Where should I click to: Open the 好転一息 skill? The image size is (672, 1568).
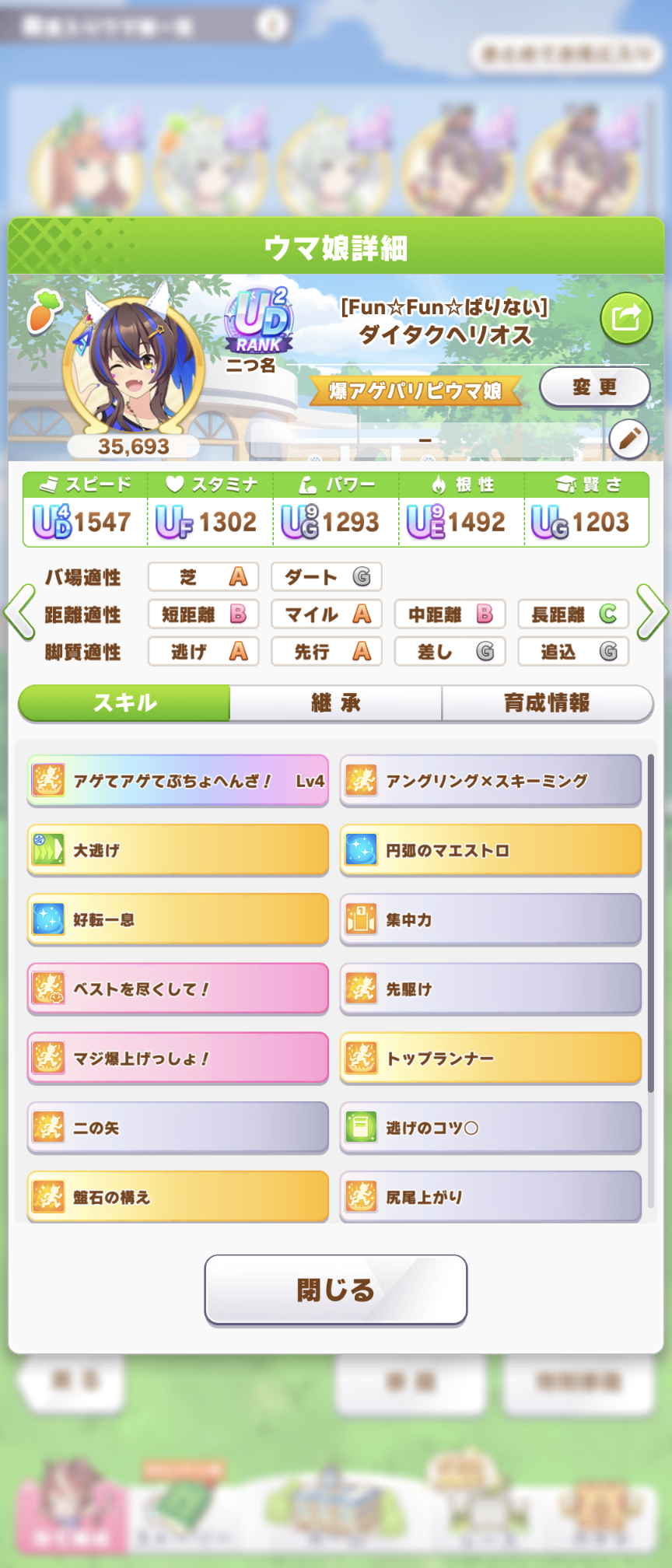click(x=177, y=919)
